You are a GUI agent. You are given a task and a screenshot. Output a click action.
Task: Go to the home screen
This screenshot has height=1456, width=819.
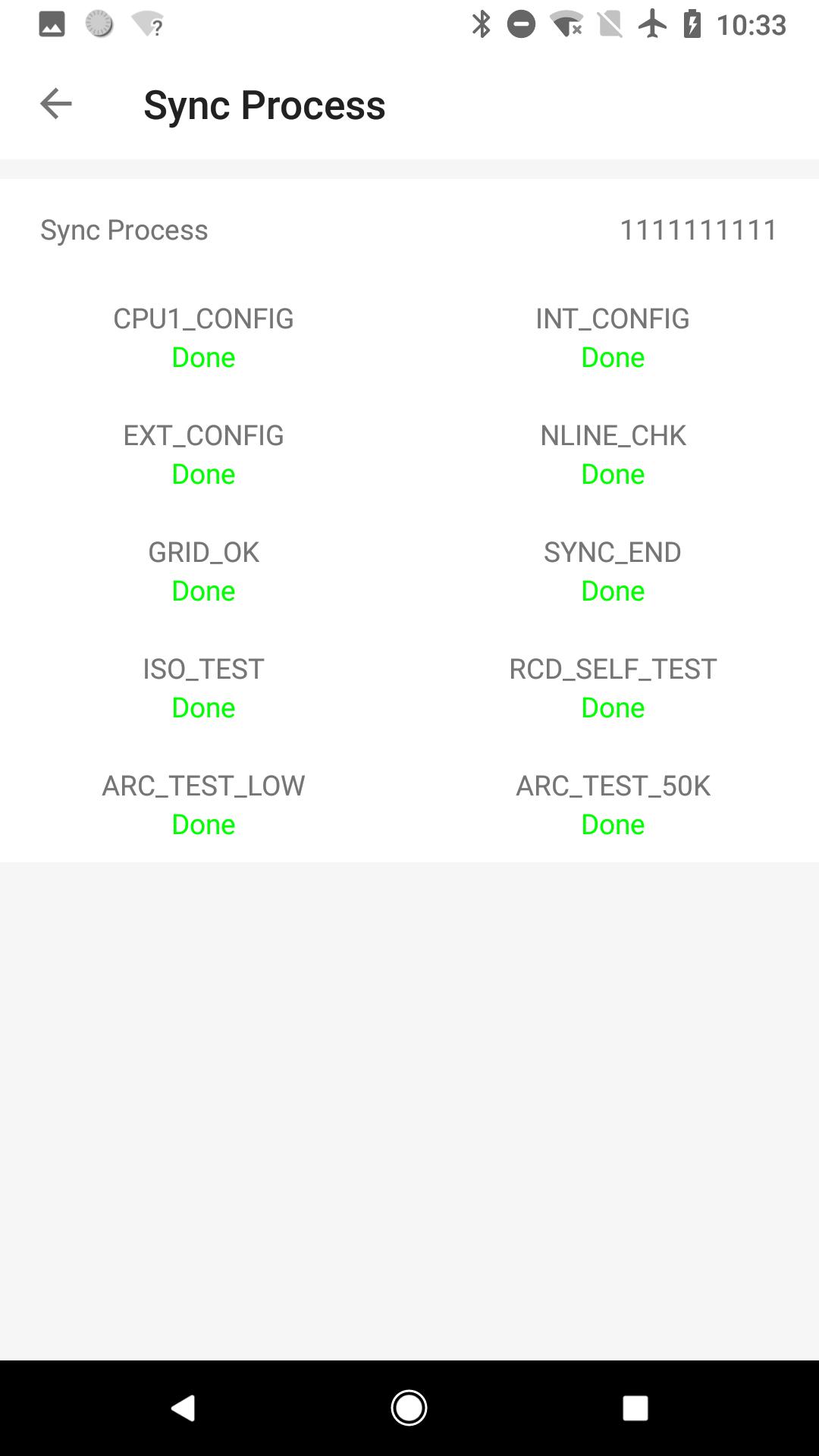pos(409,1408)
